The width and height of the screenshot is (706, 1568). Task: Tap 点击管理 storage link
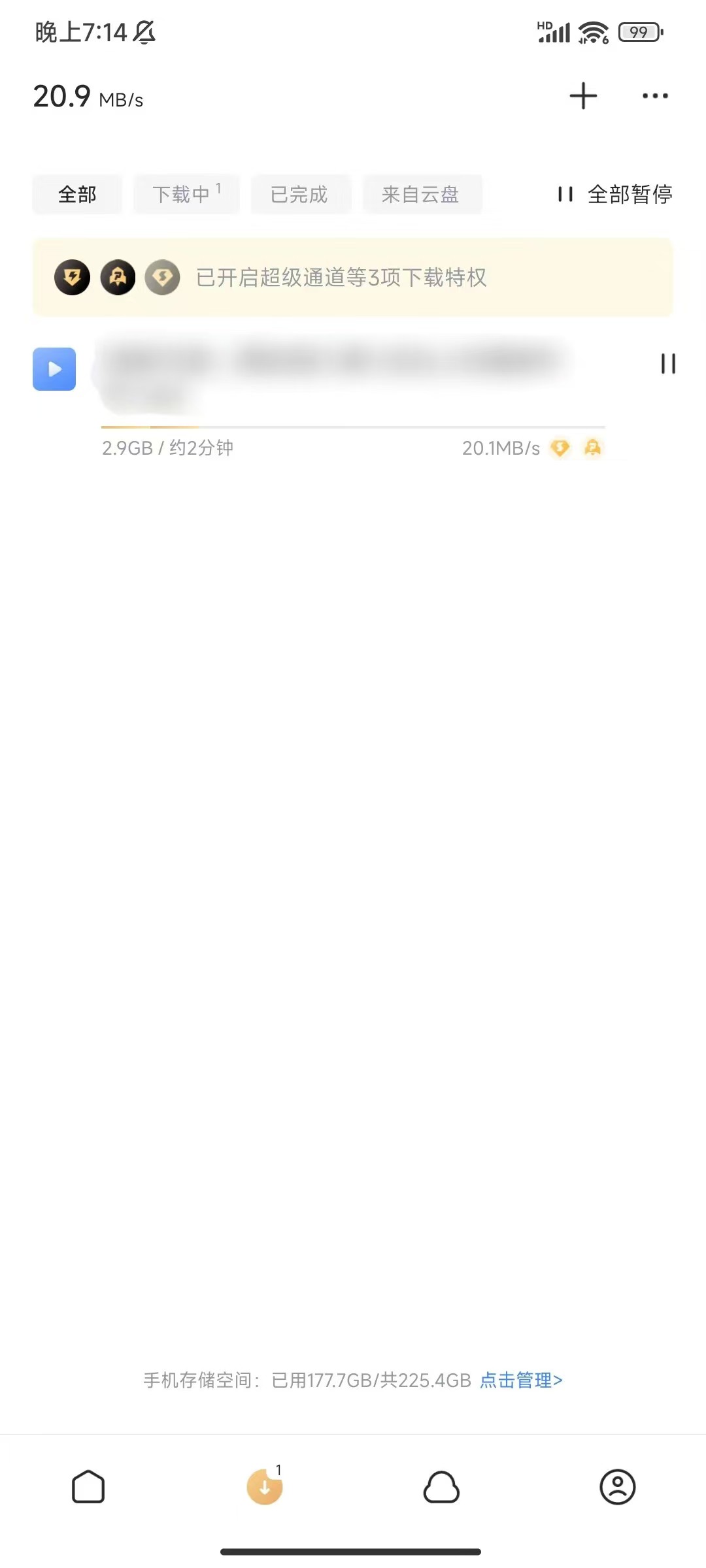pos(521,1380)
